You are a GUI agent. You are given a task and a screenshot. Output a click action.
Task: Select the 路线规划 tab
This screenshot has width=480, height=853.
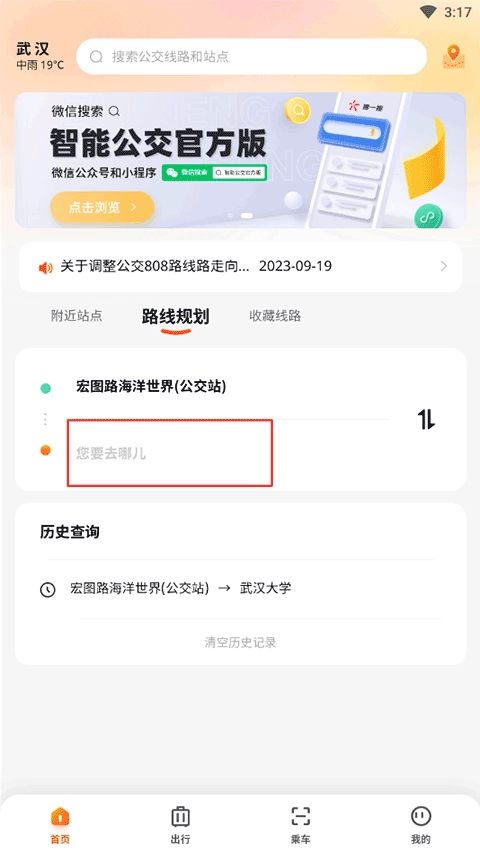coord(175,317)
